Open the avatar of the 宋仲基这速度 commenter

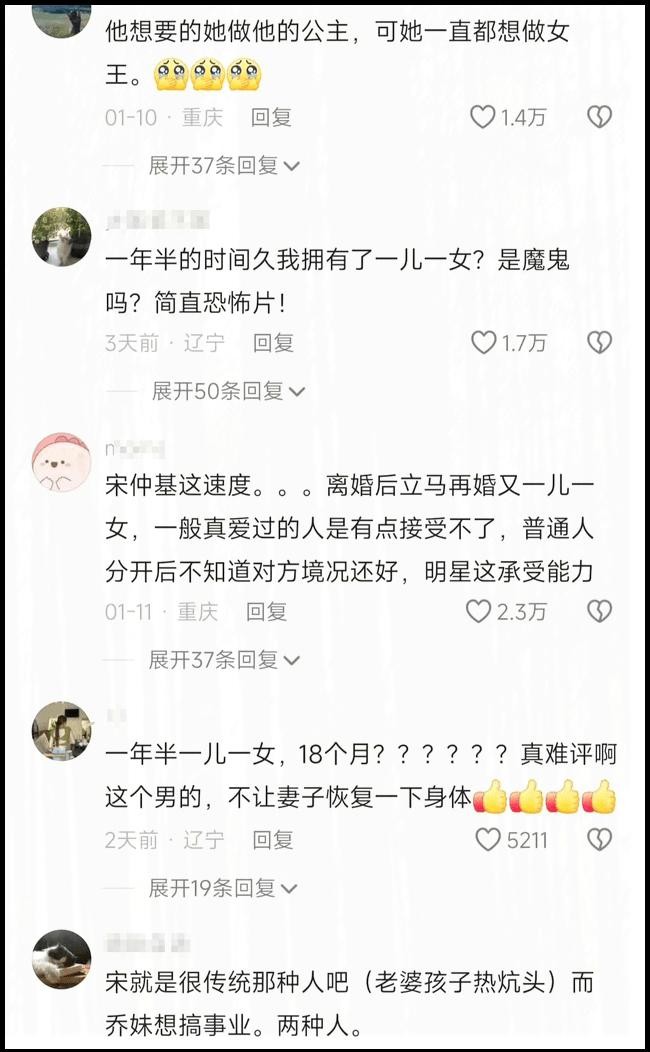[62, 464]
